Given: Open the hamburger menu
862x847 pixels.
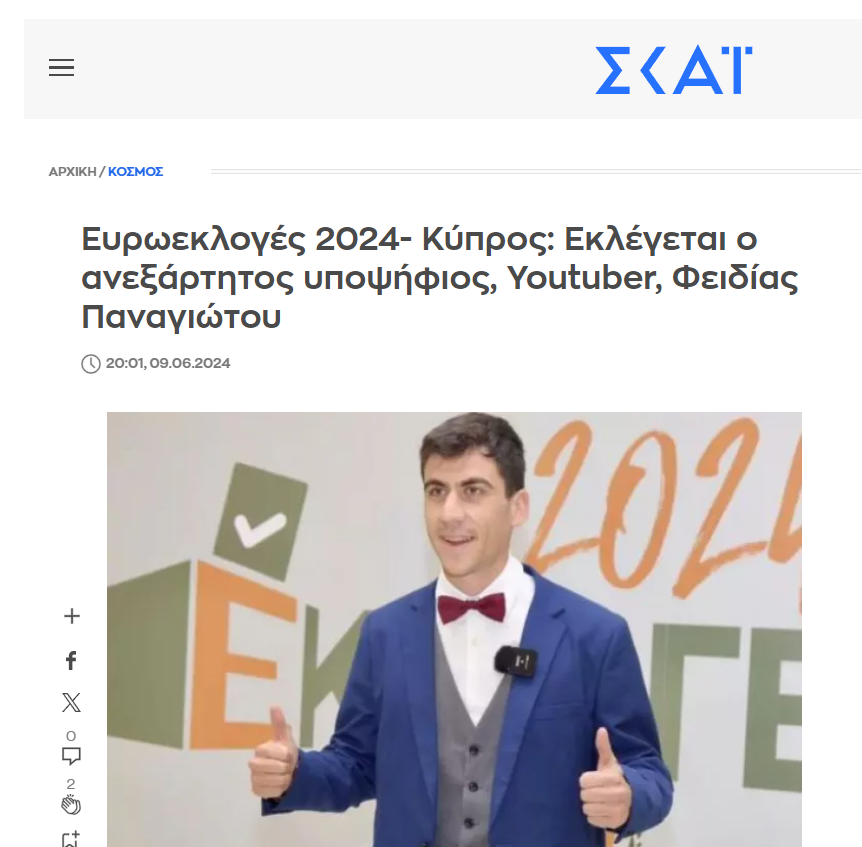Looking at the screenshot, I should [61, 68].
